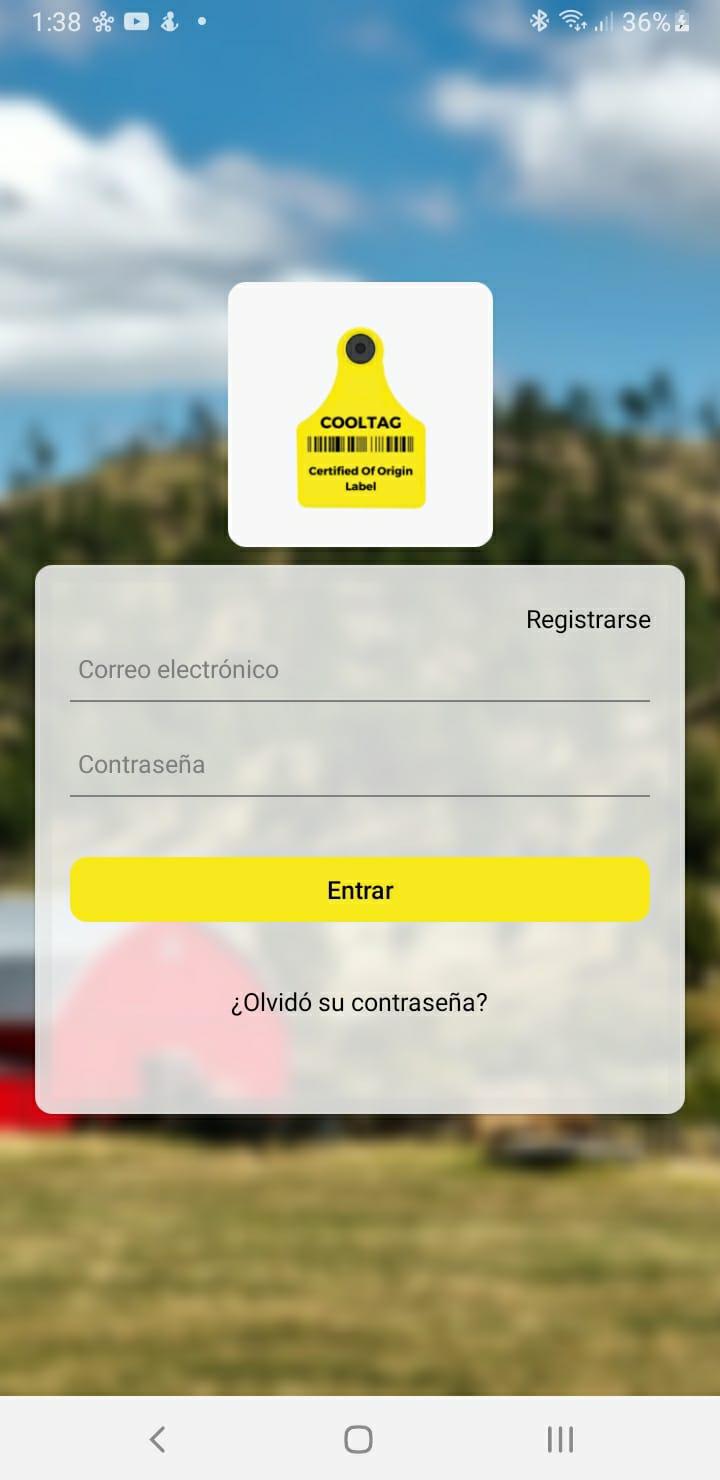Open the ¿Olvidó su contraseña? link
The width and height of the screenshot is (720, 1480).
point(359,1003)
